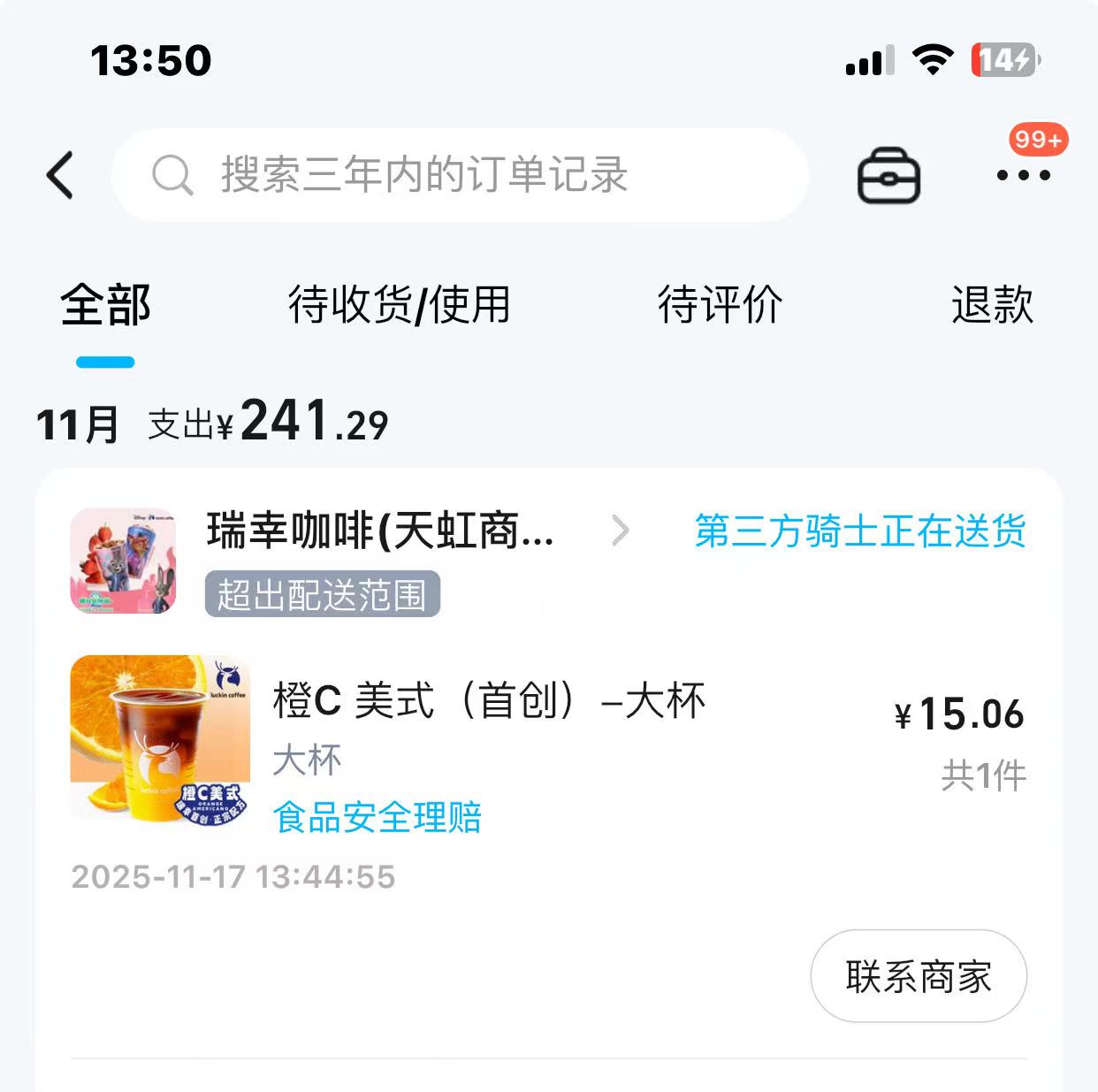Tap the 联系商家 button

[918, 976]
